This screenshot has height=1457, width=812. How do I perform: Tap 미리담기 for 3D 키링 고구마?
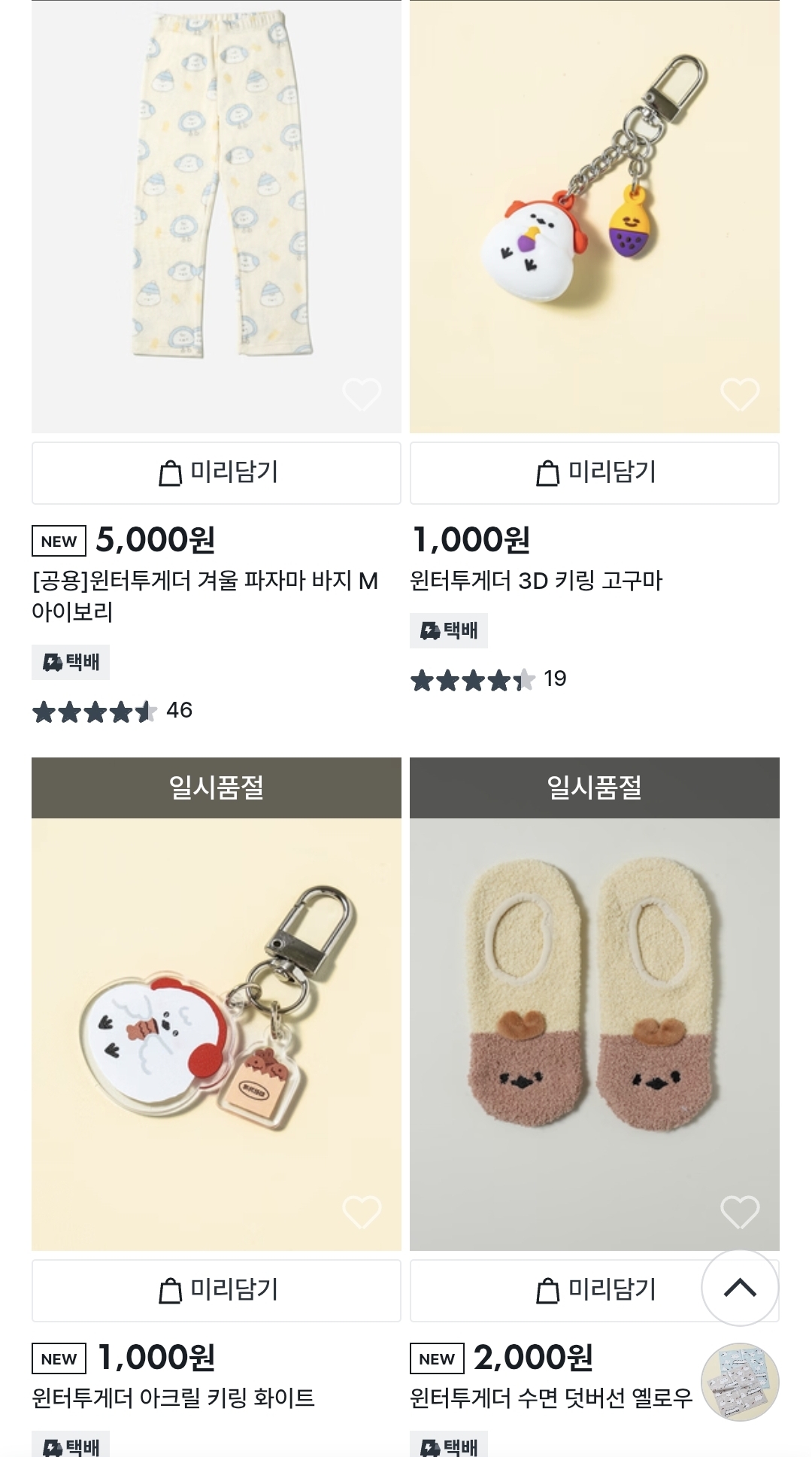[594, 473]
